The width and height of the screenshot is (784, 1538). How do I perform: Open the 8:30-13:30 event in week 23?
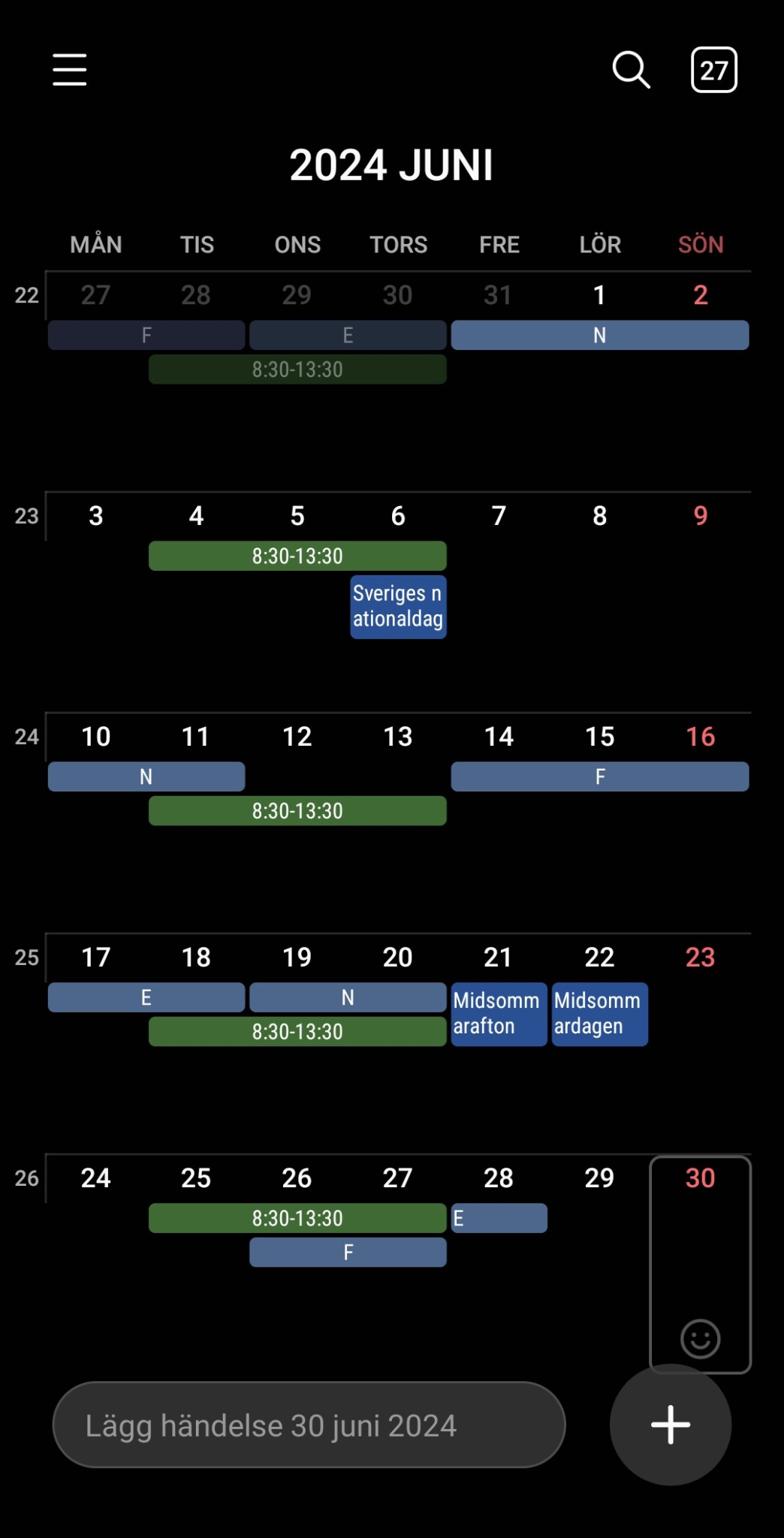pyautogui.click(x=297, y=556)
